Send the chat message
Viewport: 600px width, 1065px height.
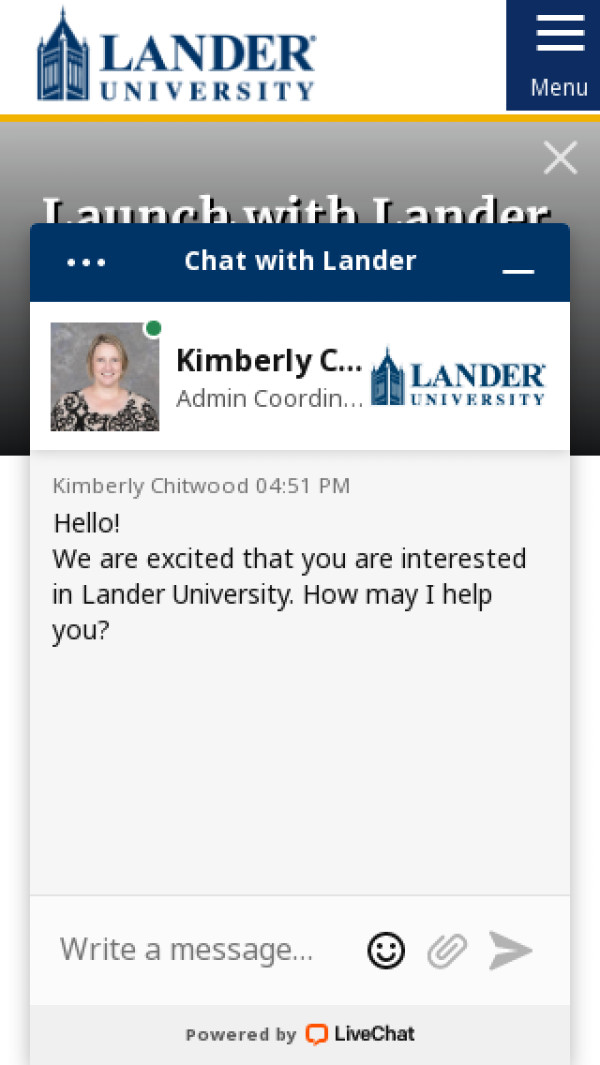click(x=511, y=950)
